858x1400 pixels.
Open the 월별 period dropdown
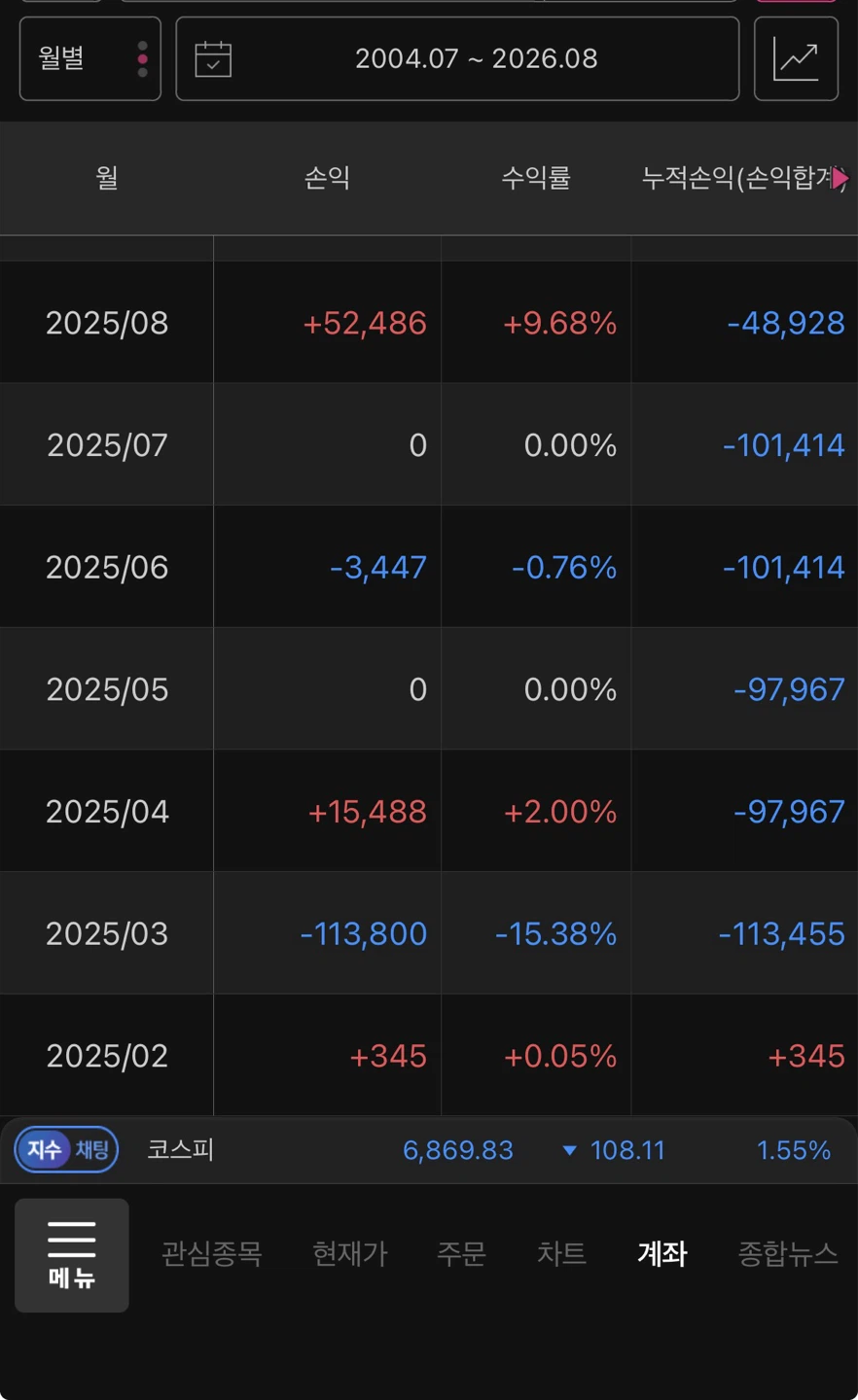click(89, 58)
